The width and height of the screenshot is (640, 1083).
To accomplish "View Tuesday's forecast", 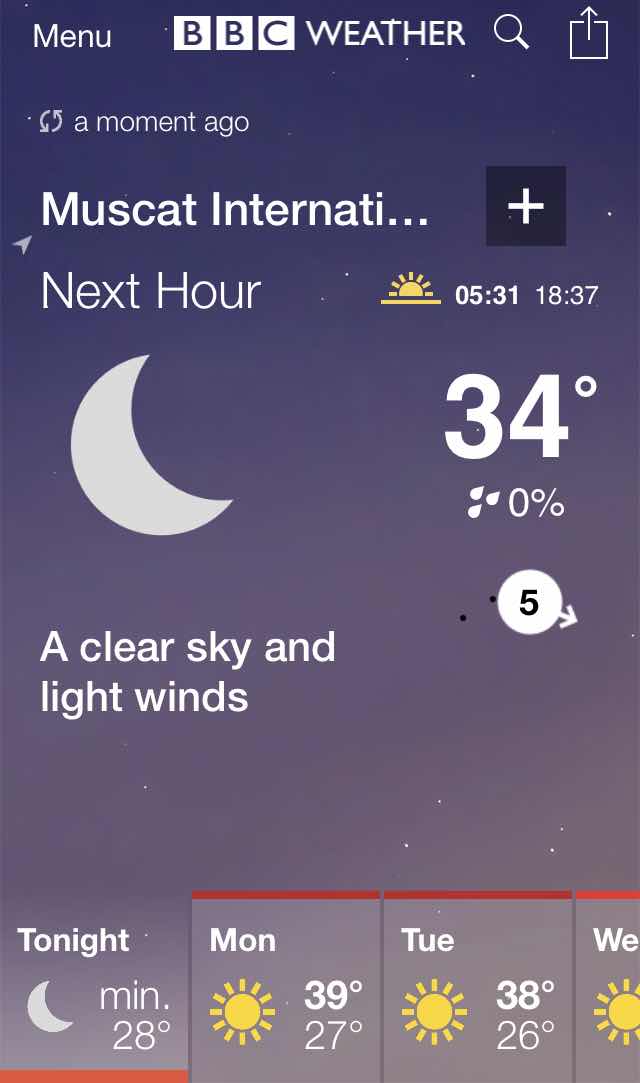I will [x=478, y=986].
